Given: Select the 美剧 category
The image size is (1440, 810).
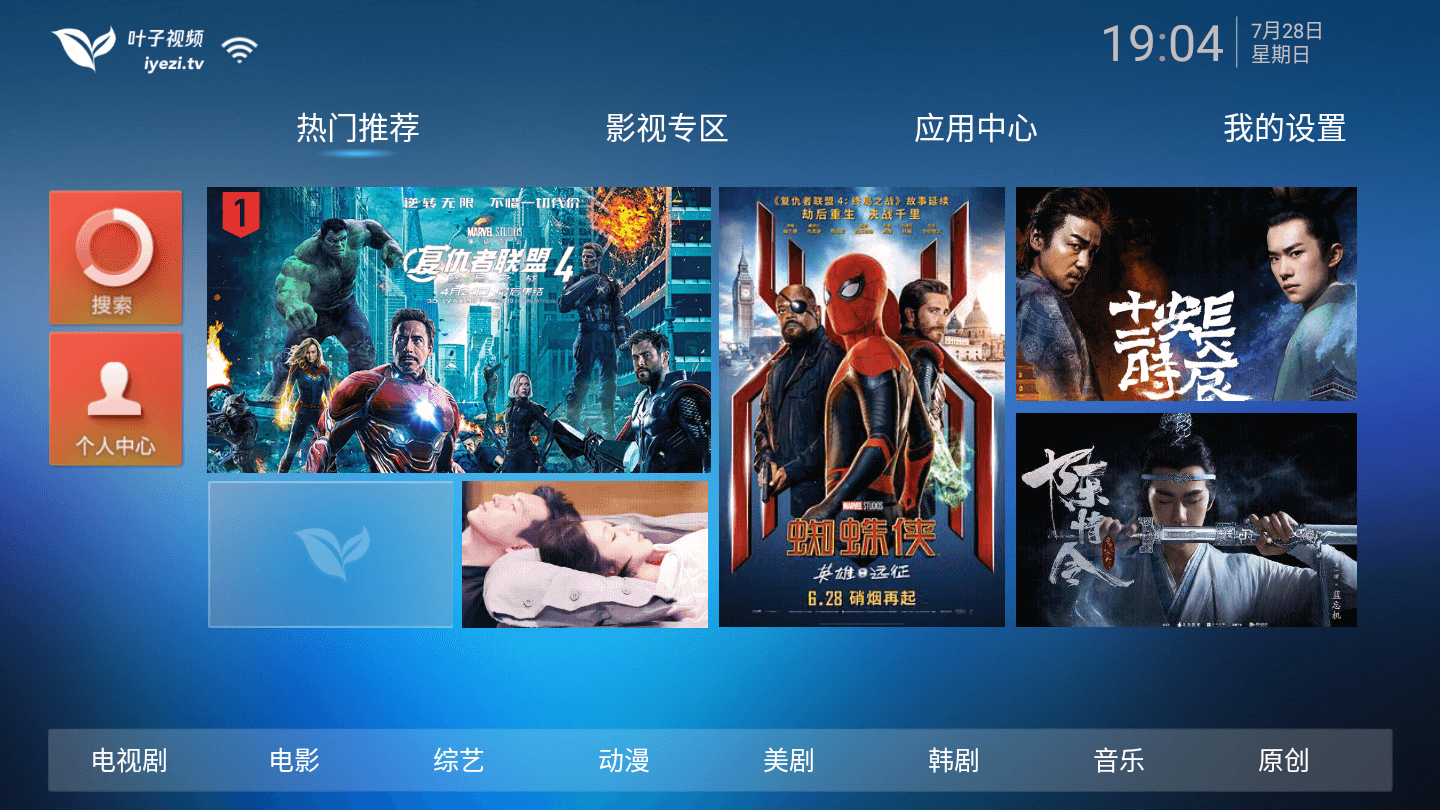Looking at the screenshot, I should pos(788,761).
